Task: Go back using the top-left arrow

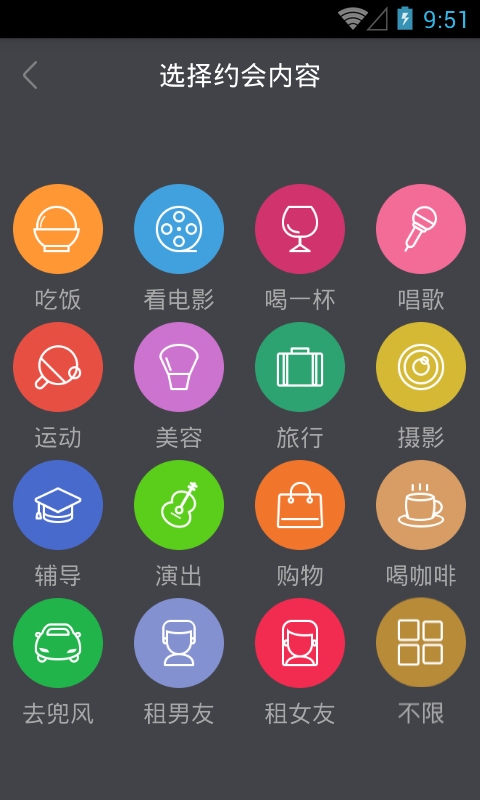Action: (30, 76)
